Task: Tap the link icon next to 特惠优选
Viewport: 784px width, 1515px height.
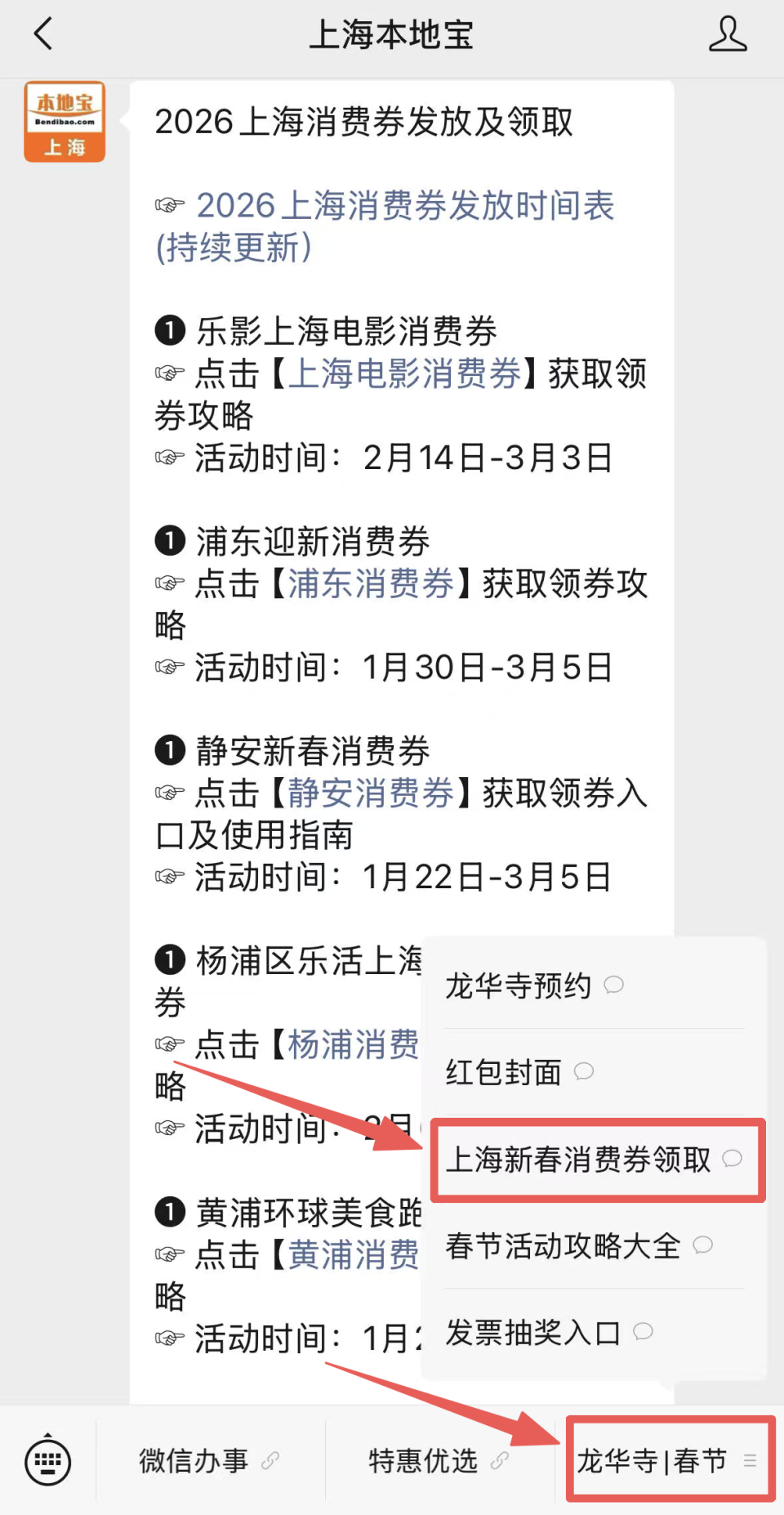Action: coord(498,1461)
